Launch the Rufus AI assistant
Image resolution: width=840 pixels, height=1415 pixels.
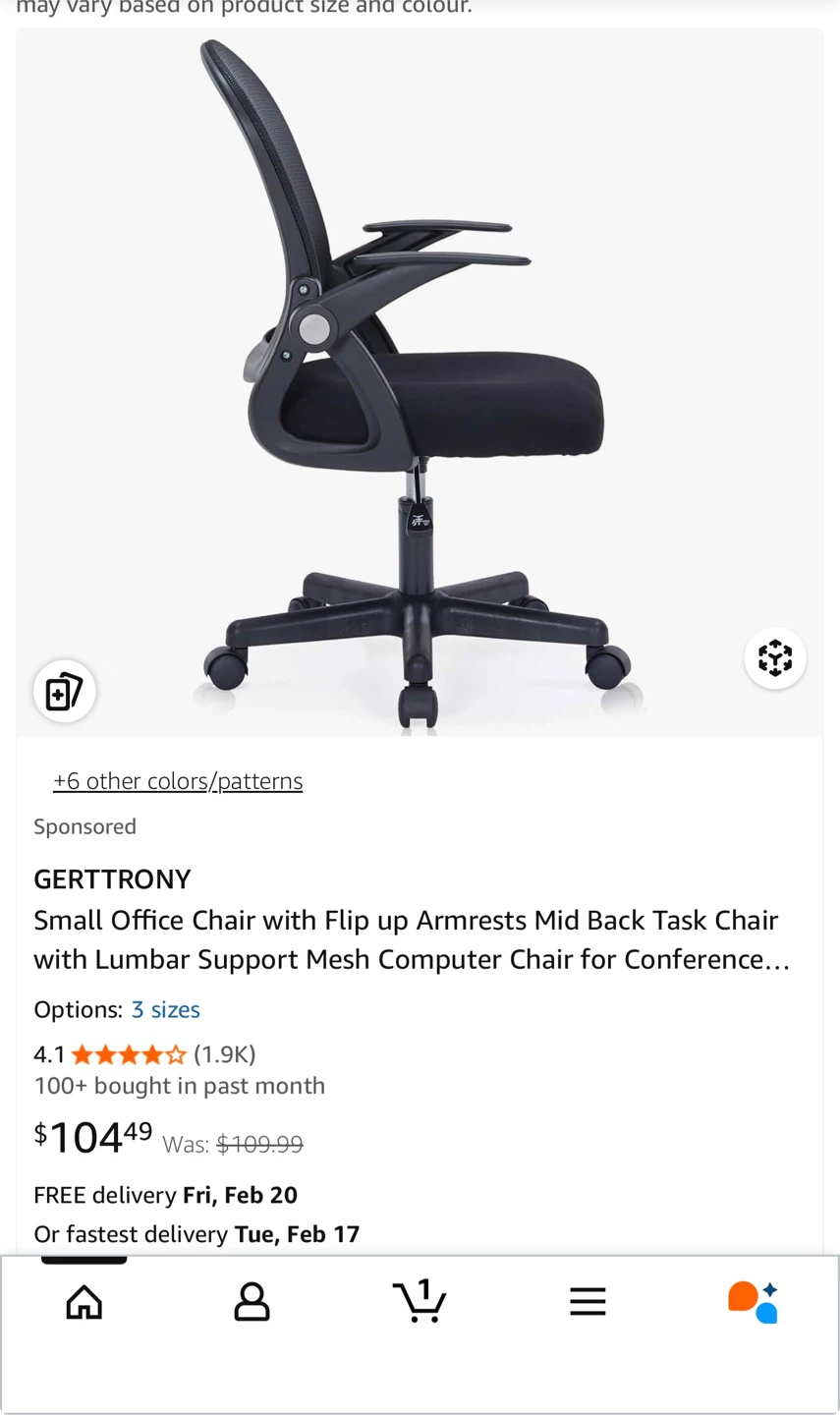(754, 1301)
